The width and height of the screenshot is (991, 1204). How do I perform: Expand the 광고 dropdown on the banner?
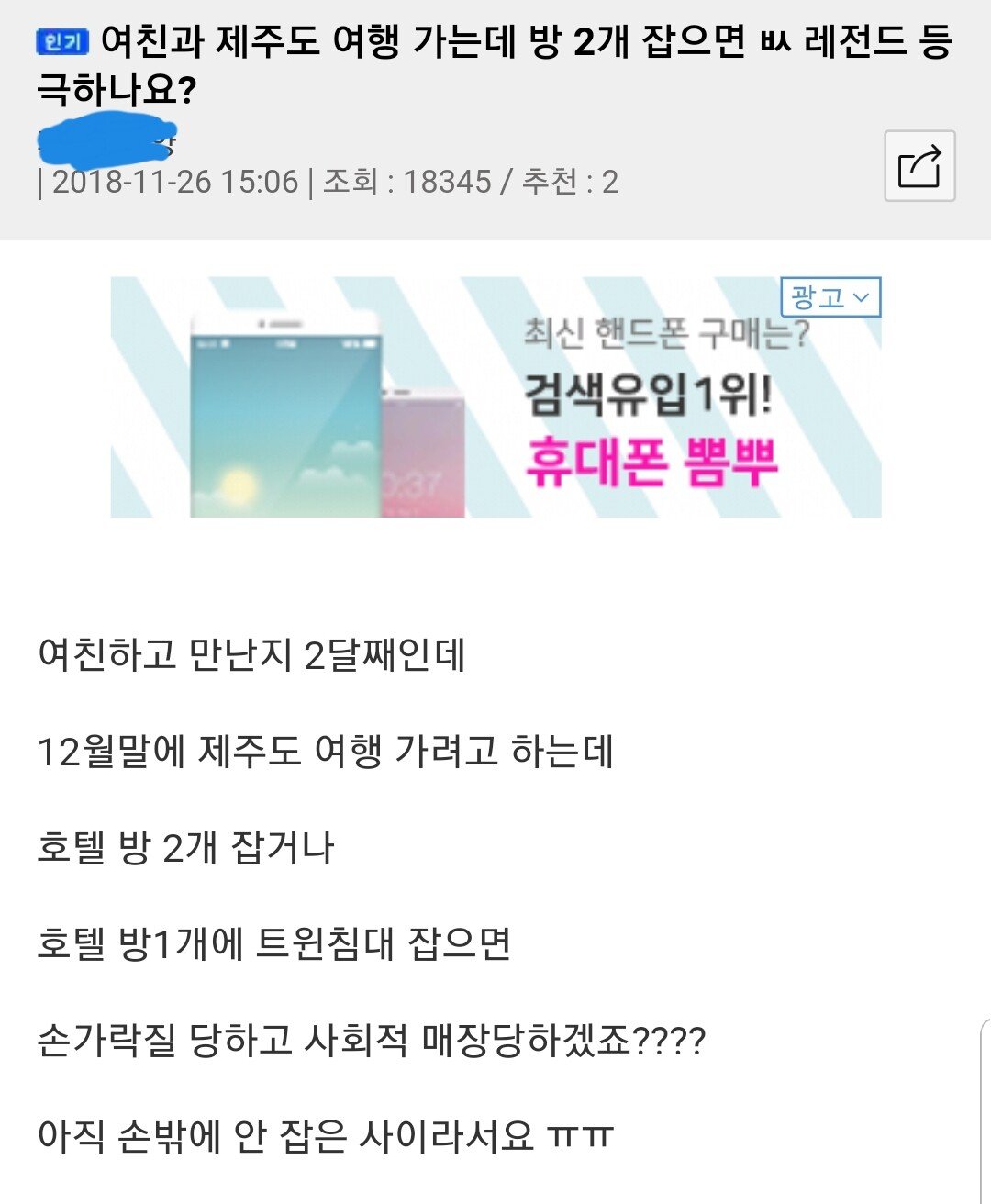pos(830,297)
